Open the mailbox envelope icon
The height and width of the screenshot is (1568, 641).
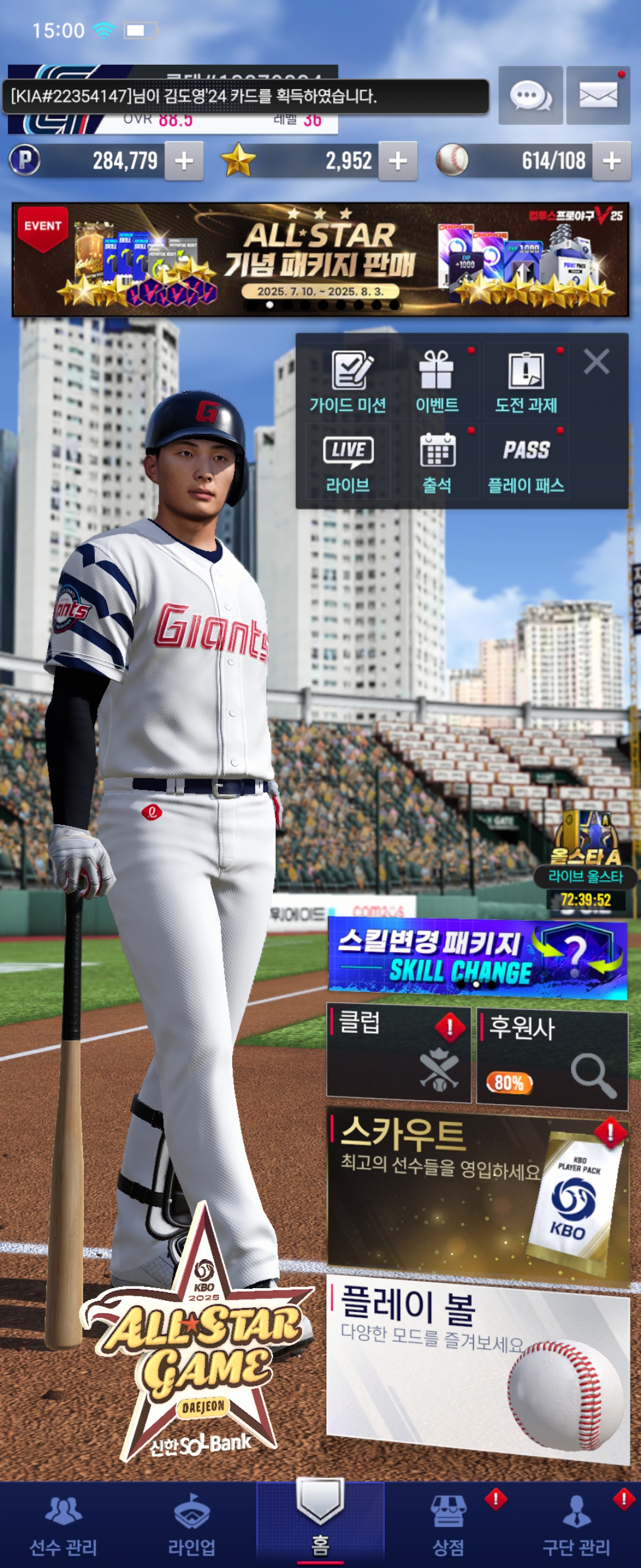(598, 96)
